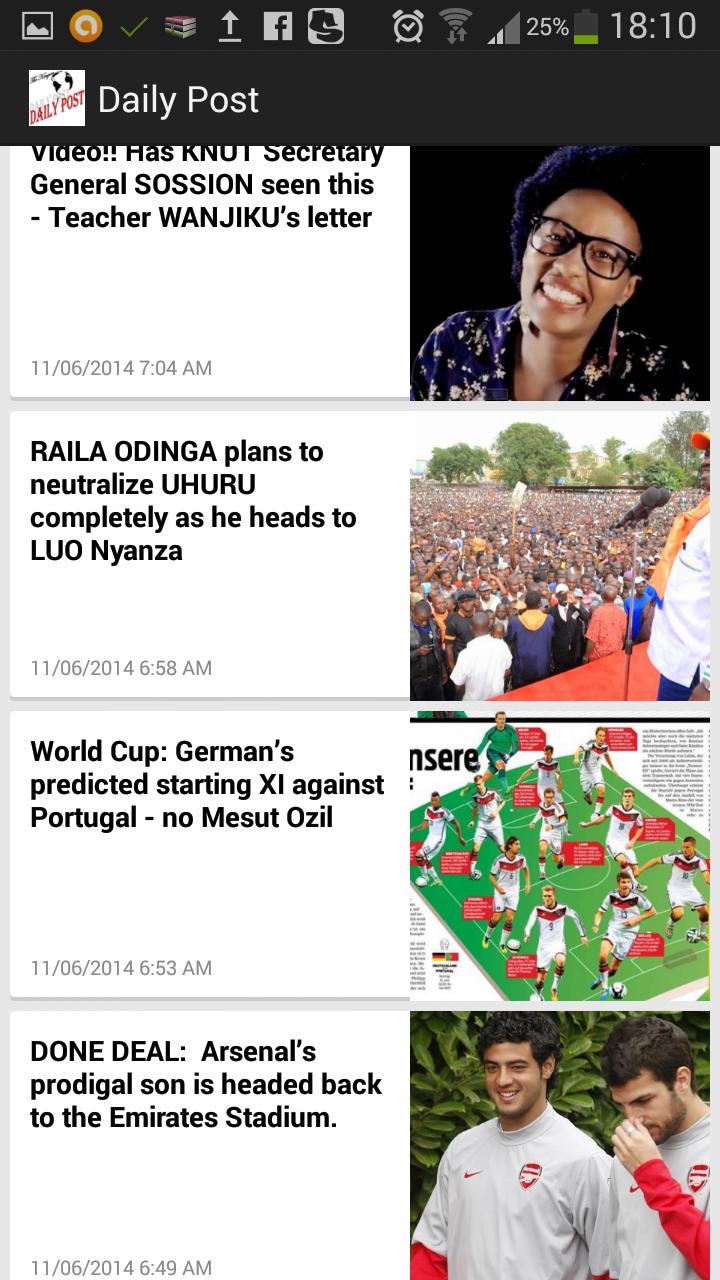Tap the crowd photo beside the RAILA ODINGA story

(x=560, y=556)
